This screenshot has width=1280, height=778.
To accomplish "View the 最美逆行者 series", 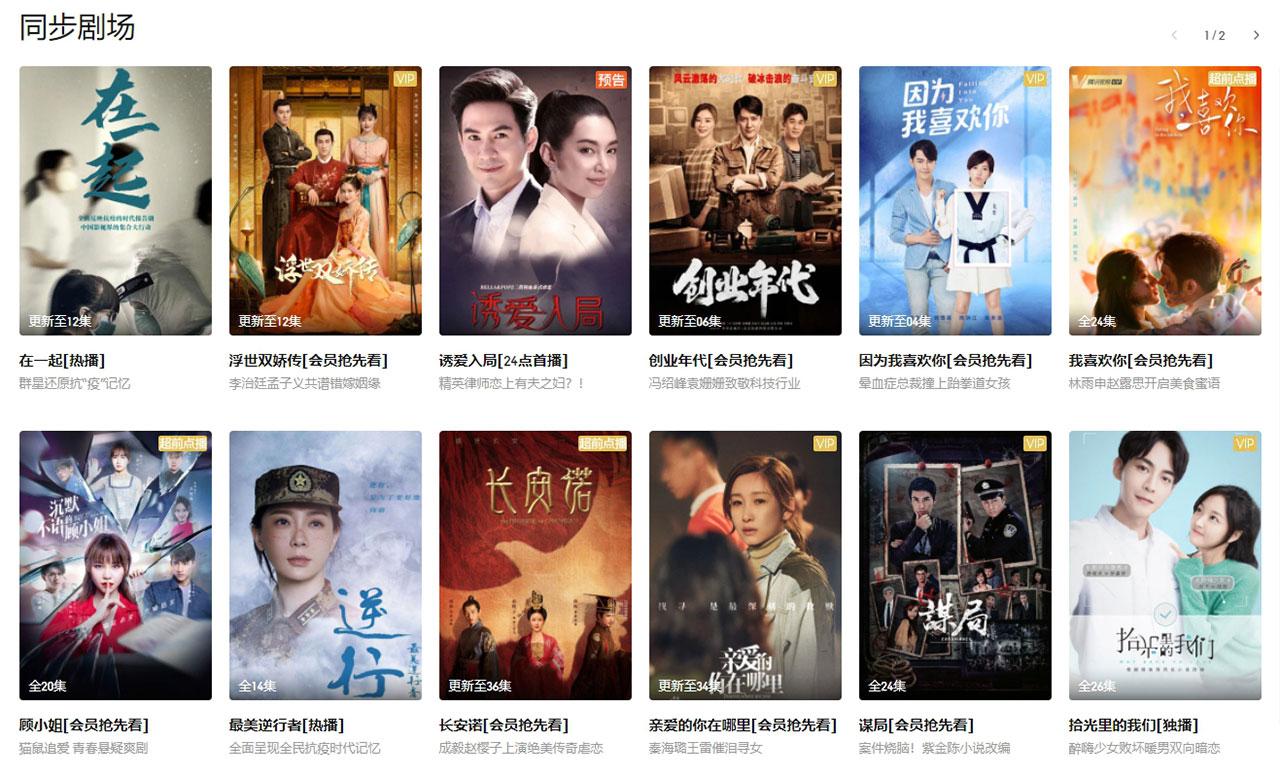I will (325, 565).
